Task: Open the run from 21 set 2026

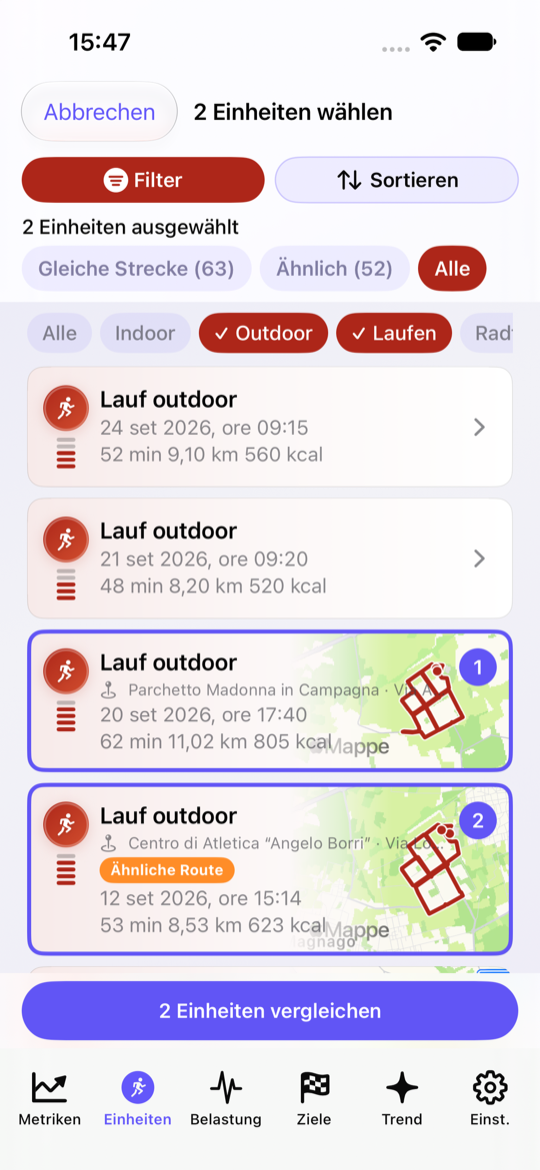Action: pos(270,558)
